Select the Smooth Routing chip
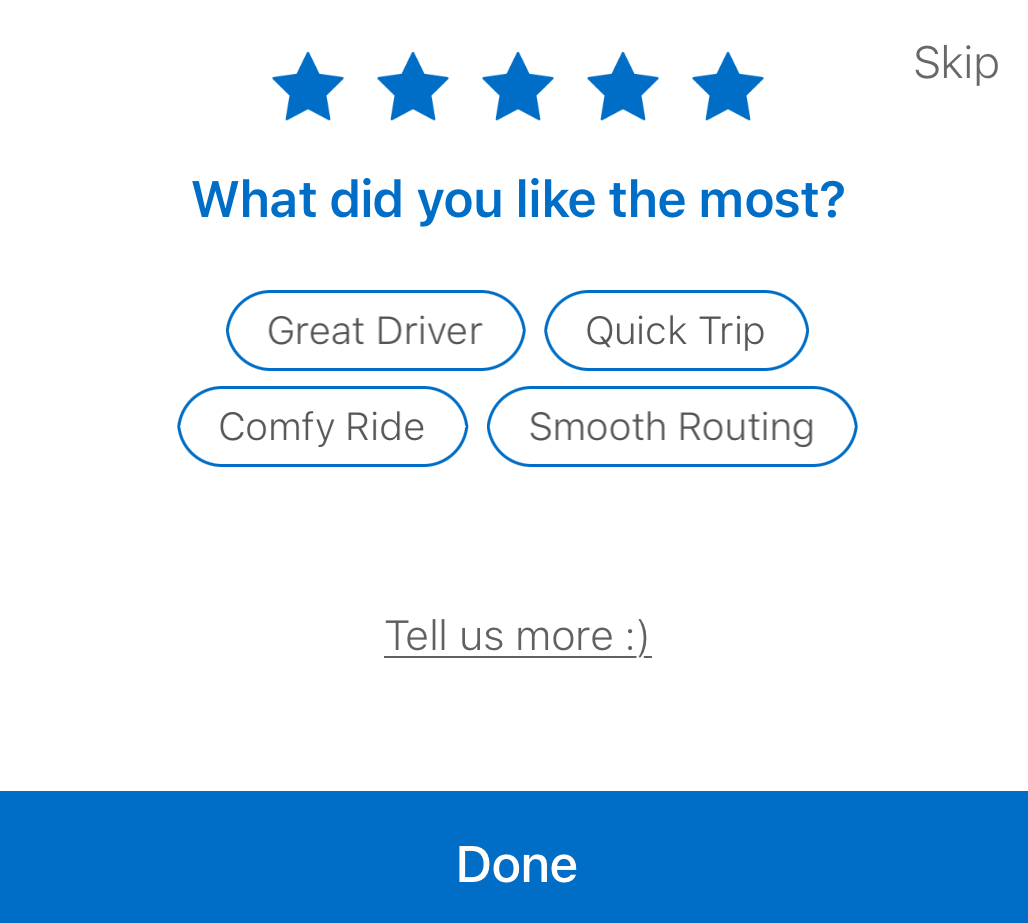Image resolution: width=1028 pixels, height=923 pixels. [x=672, y=427]
